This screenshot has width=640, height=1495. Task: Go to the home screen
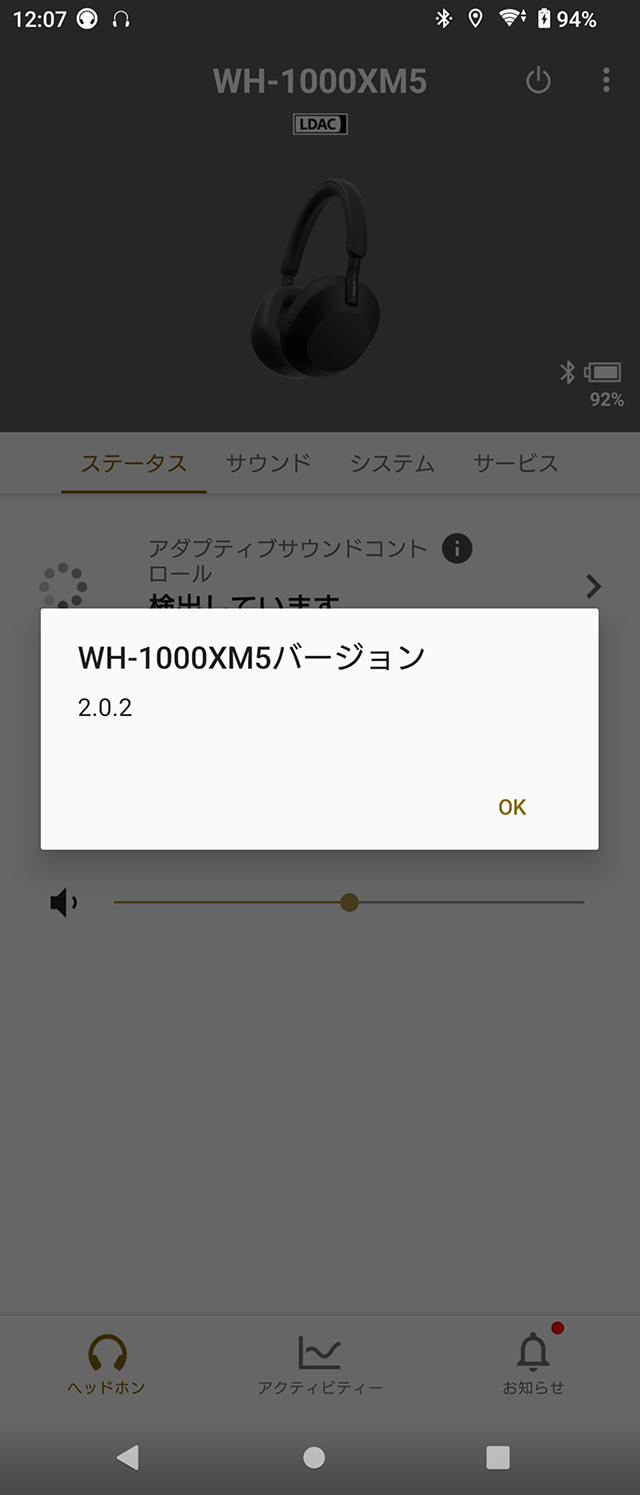[x=314, y=1457]
